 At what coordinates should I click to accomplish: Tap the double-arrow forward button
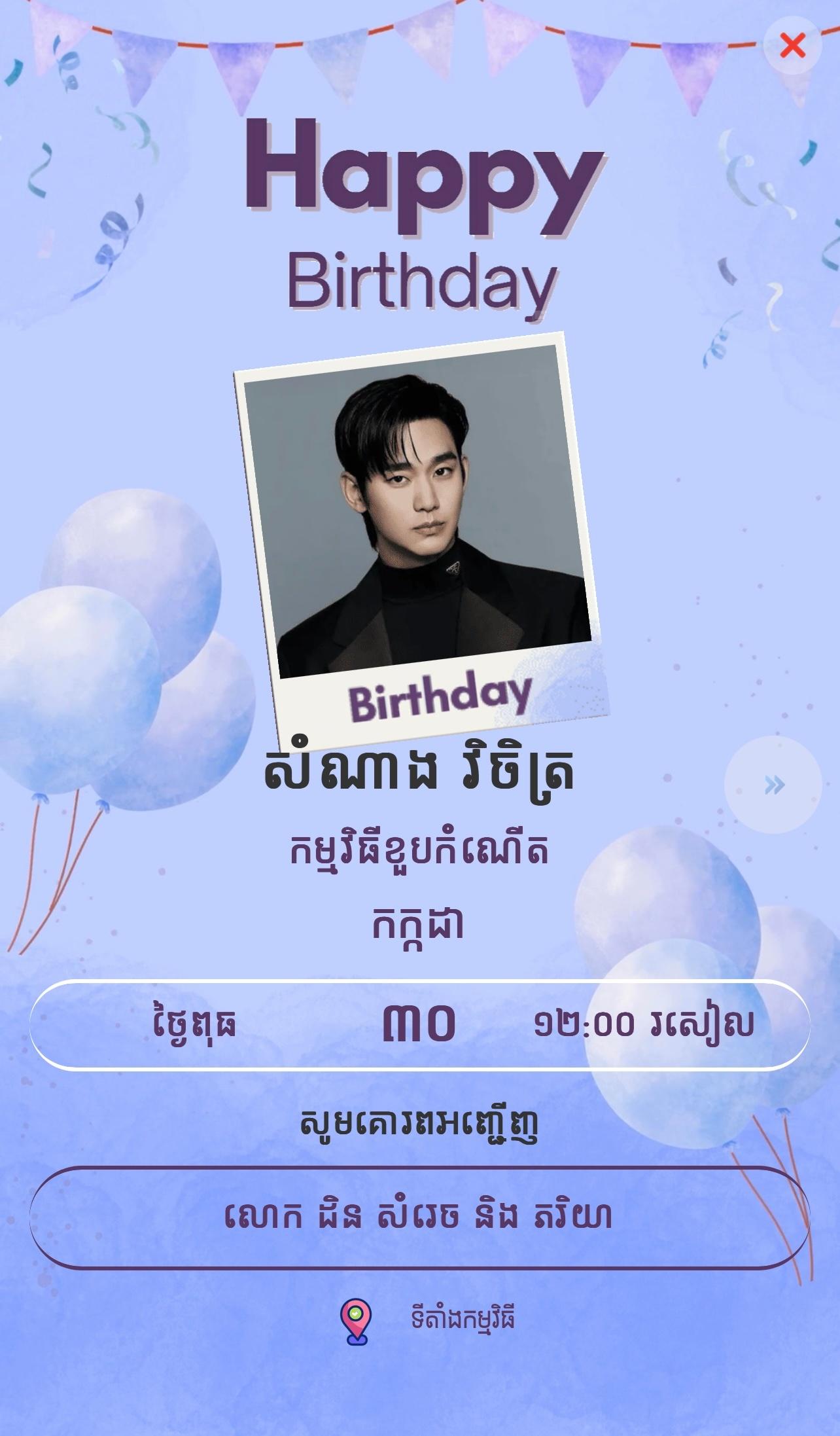(773, 785)
